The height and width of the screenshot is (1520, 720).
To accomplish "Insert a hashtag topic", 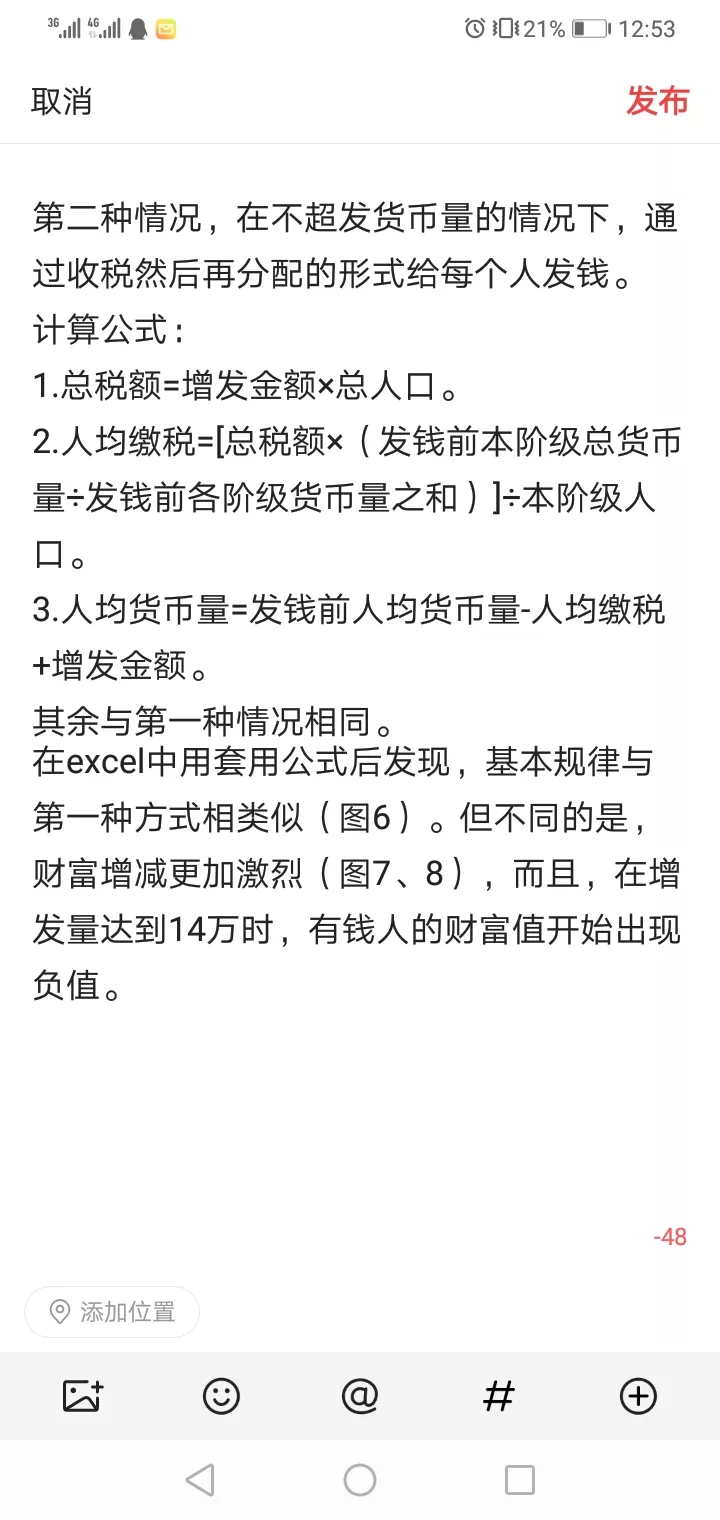I will point(498,1395).
